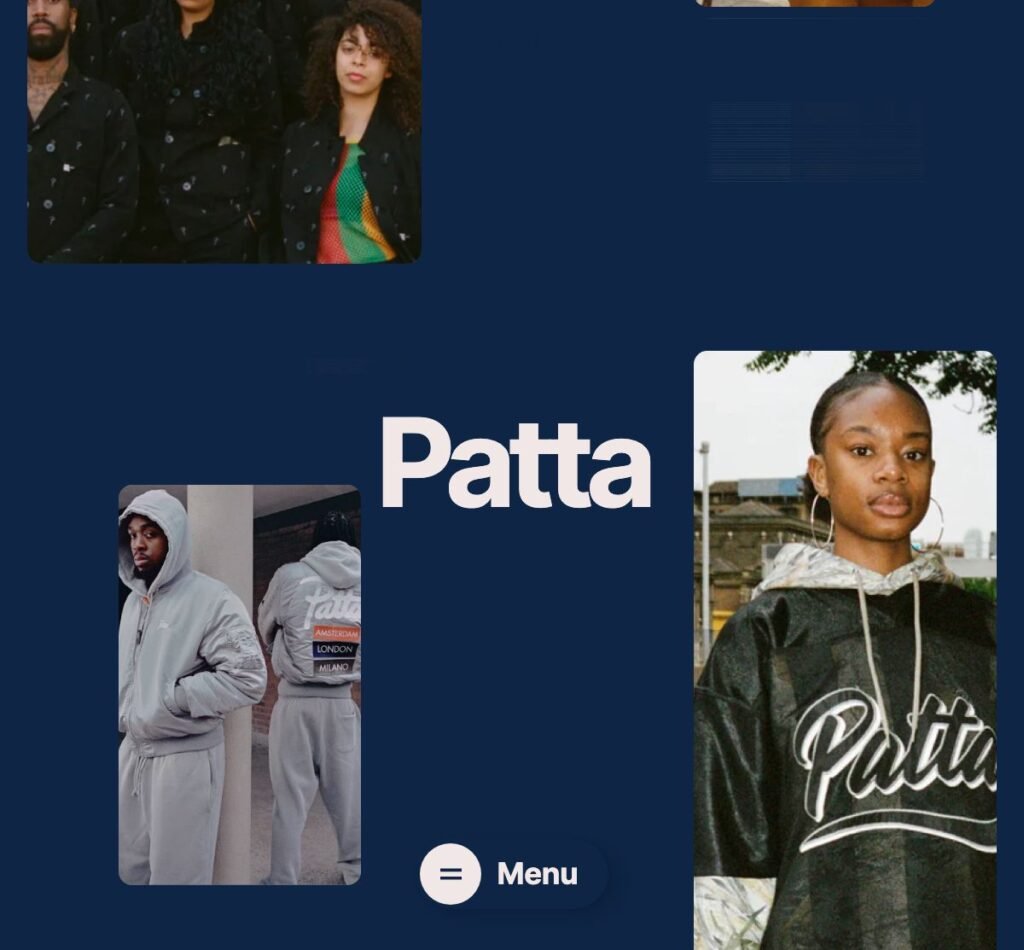The width and height of the screenshot is (1024, 950).
Task: Open the woman in Patta jersey photo
Action: point(845,650)
